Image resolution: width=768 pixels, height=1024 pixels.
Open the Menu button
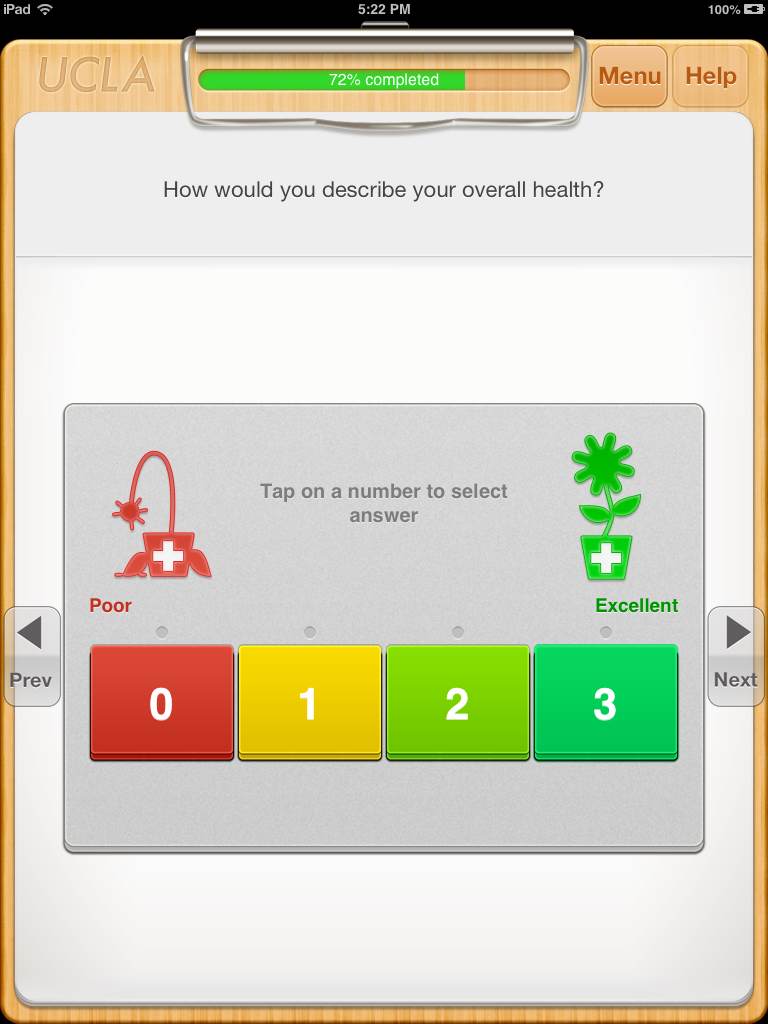pyautogui.click(x=629, y=76)
